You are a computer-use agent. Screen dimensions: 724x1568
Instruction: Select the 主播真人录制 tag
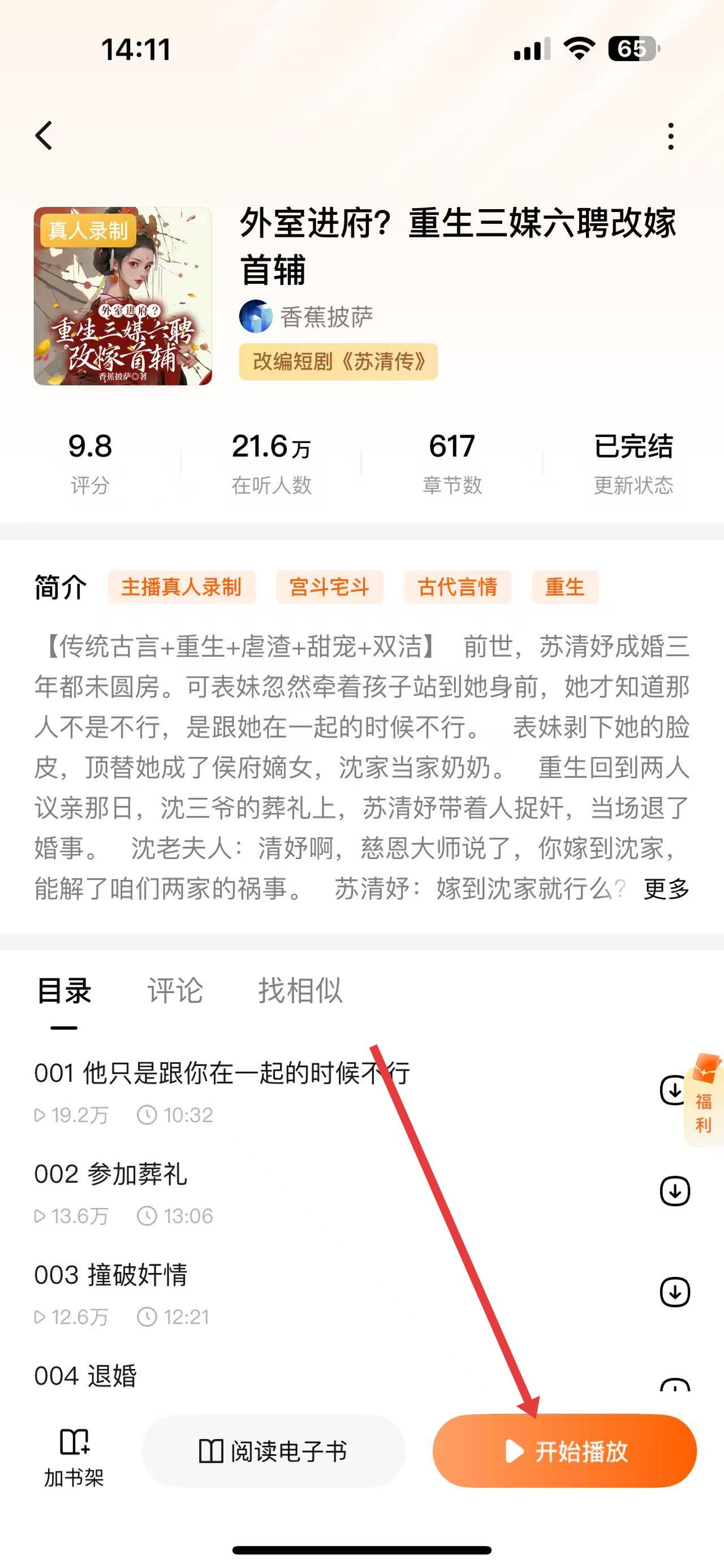(x=182, y=587)
